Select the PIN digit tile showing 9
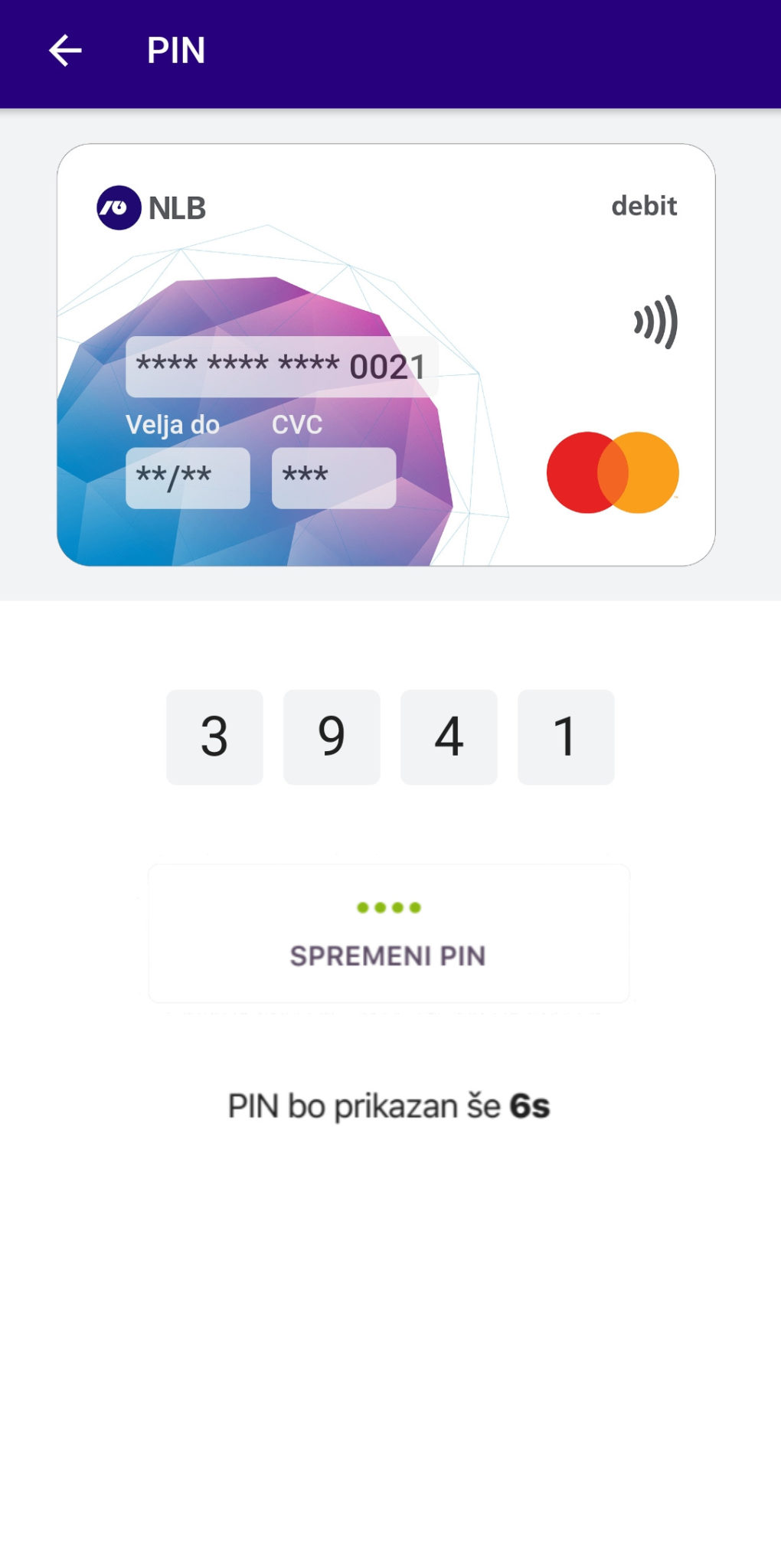 tap(332, 737)
